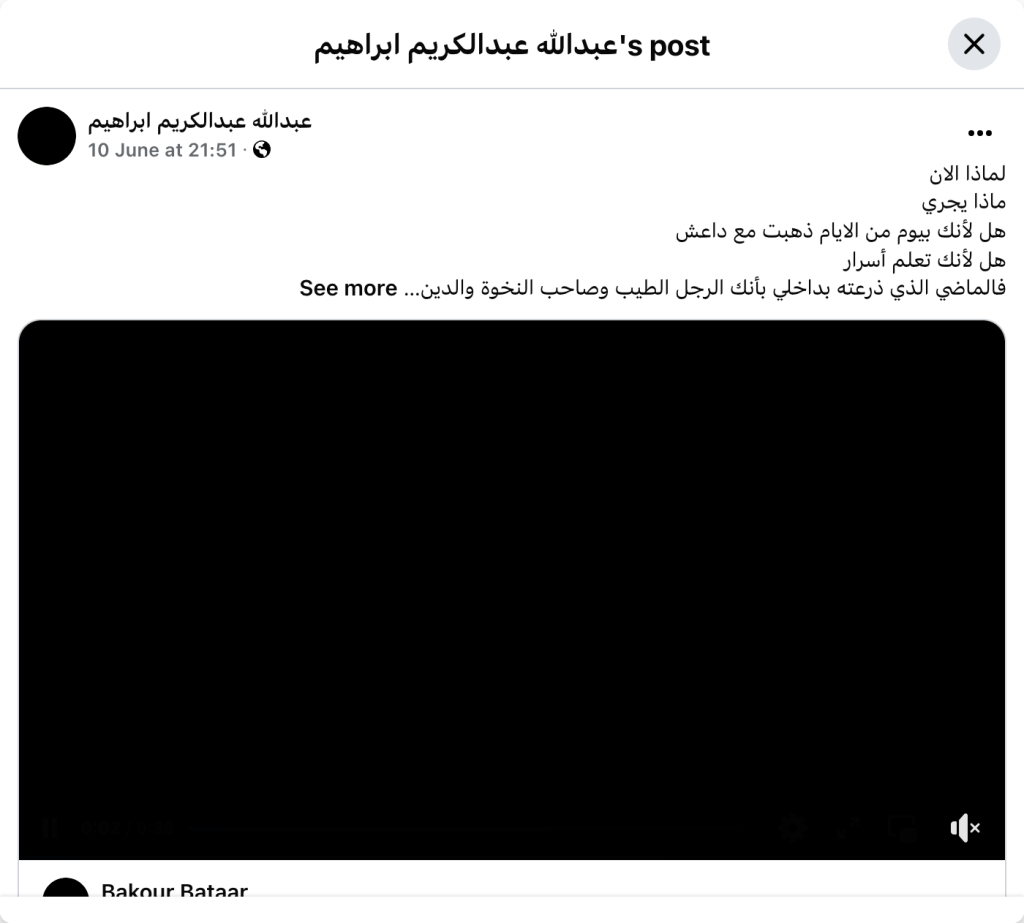Tap the author's profile picture
Viewport: 1024px width, 923px height.
(x=47, y=136)
